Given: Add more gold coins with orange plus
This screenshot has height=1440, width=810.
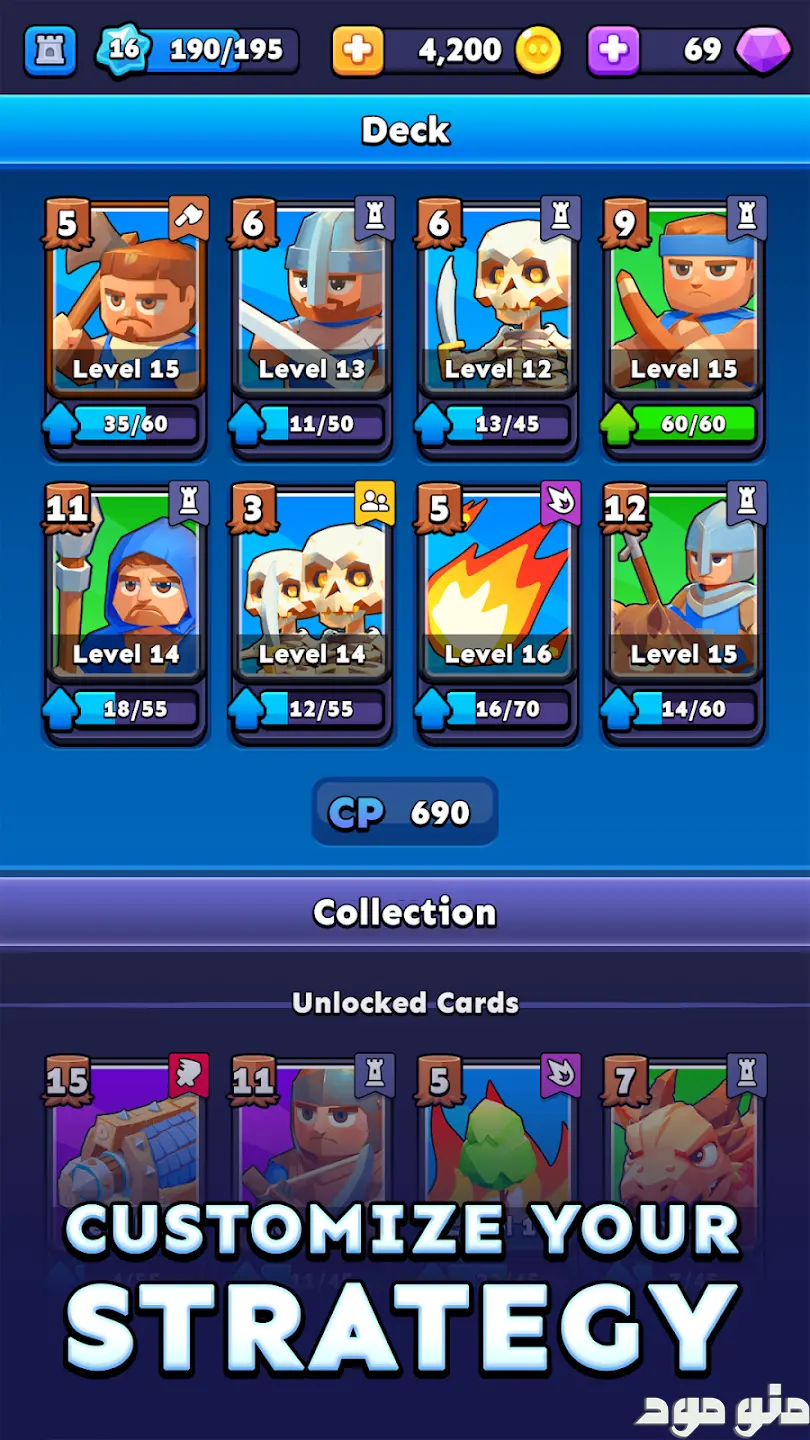Looking at the screenshot, I should 357,50.
